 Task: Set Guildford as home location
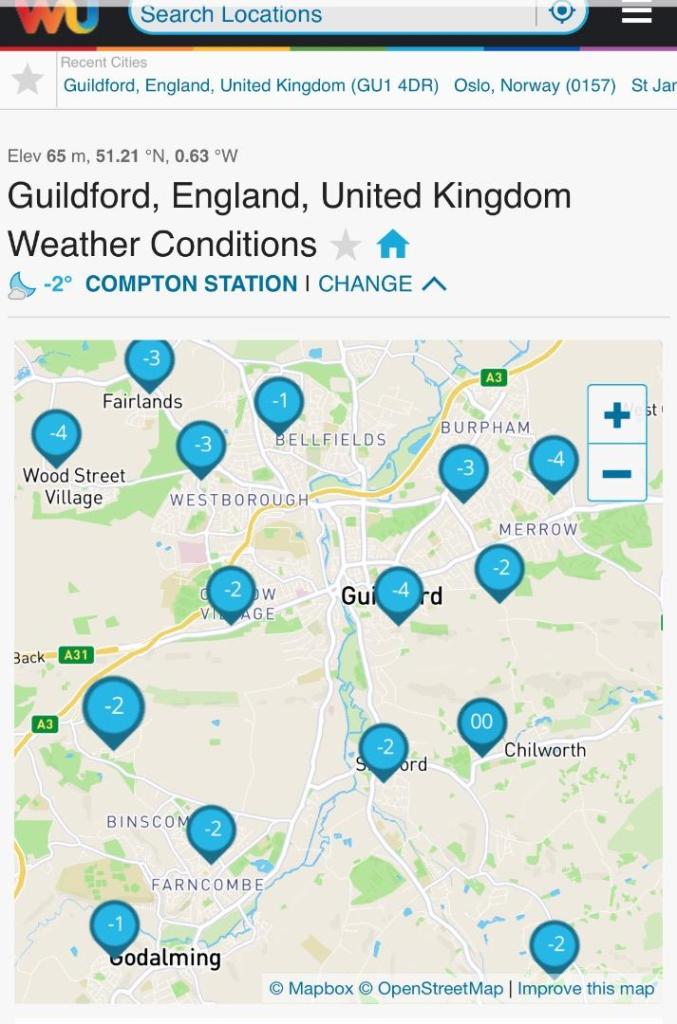(392, 244)
